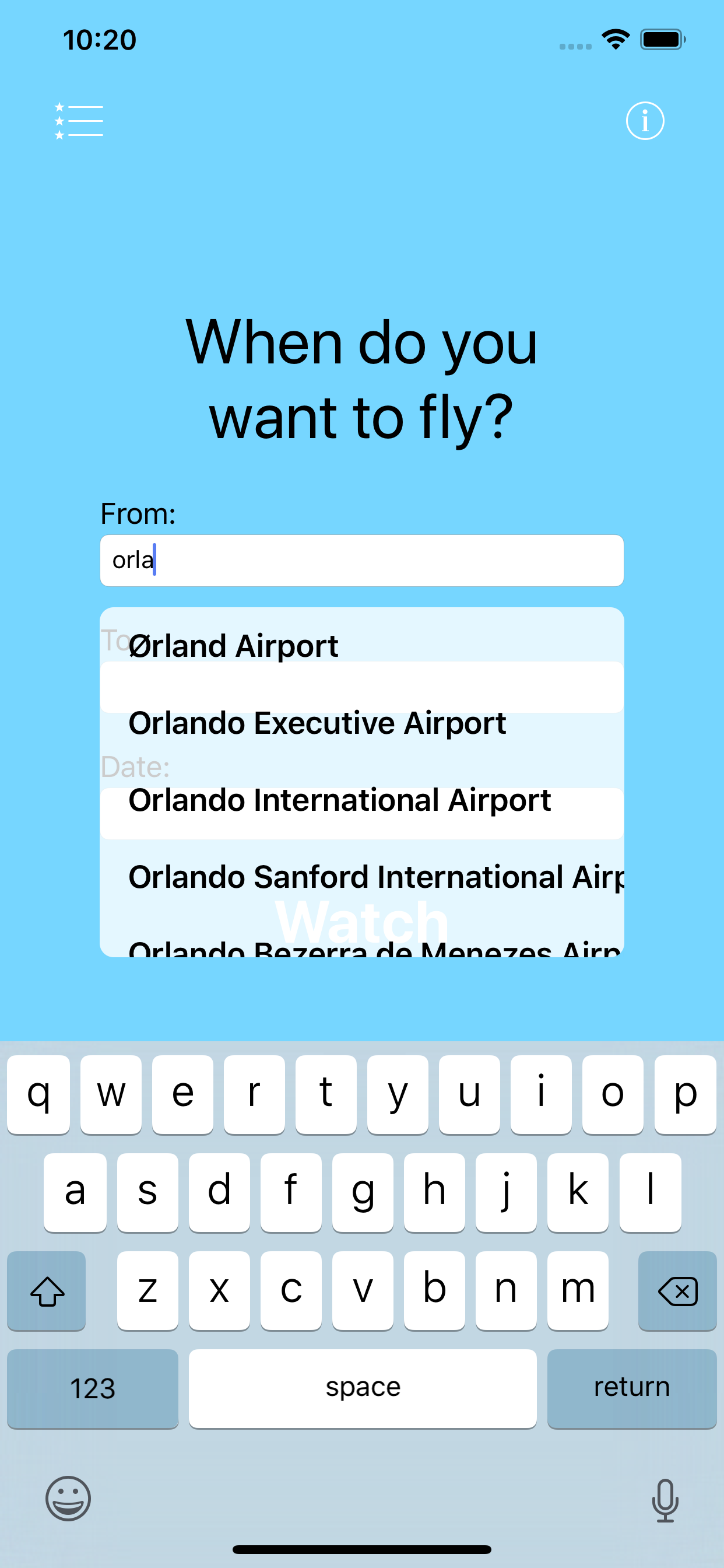Tap the letter Q key
Screen dimensions: 724x1568
(38, 1093)
